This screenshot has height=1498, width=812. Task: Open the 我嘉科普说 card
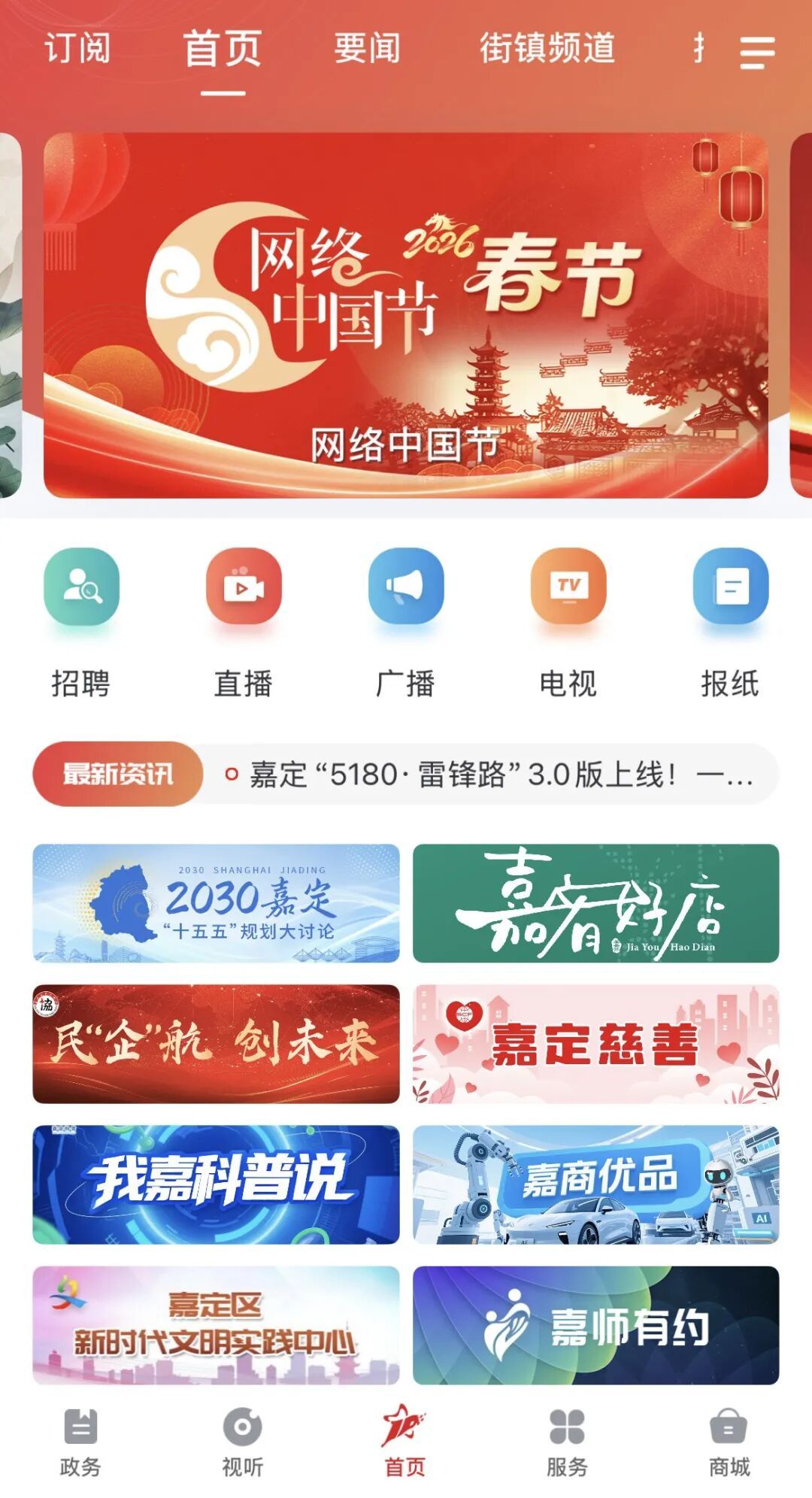[216, 1184]
